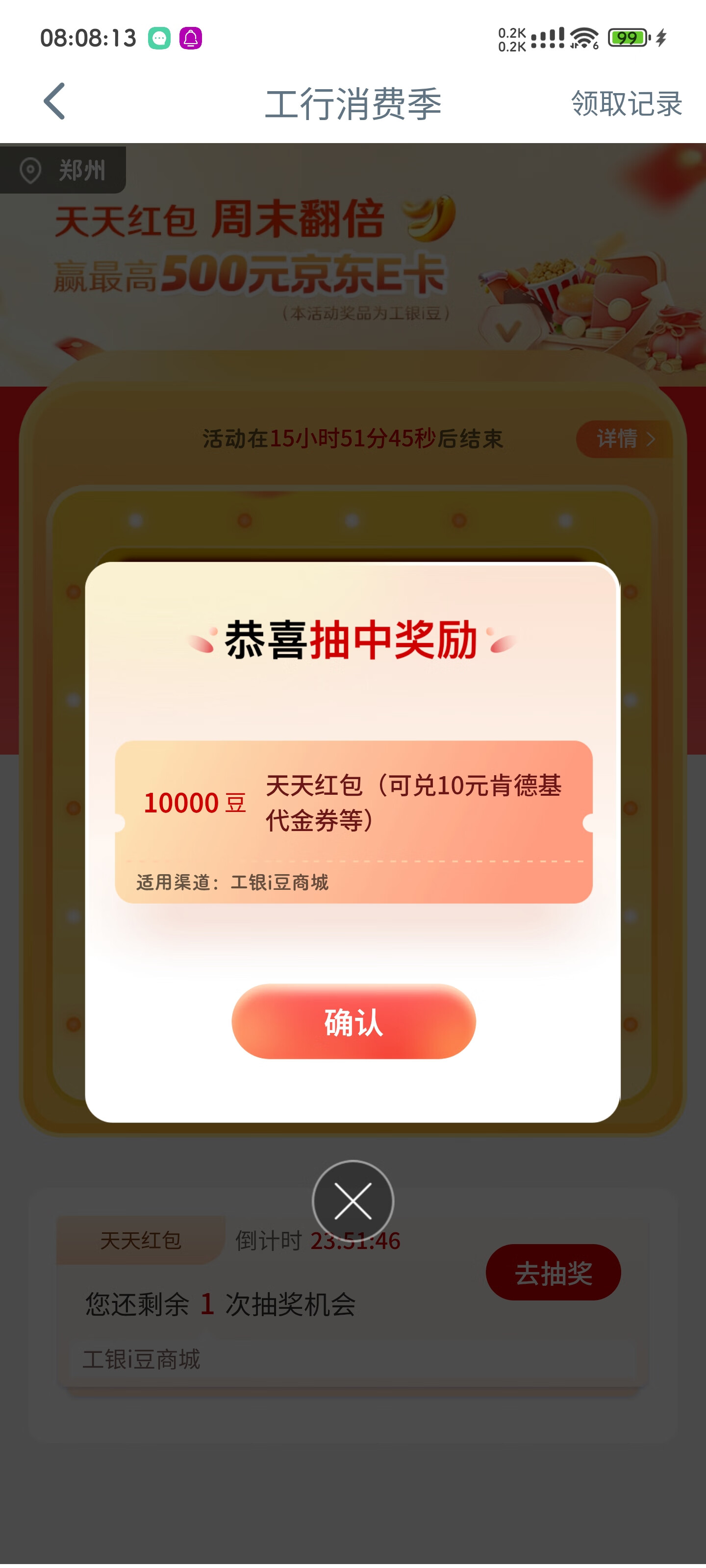Viewport: 706px width, 1568px height.
Task: View activity 详情 details
Action: 625,438
